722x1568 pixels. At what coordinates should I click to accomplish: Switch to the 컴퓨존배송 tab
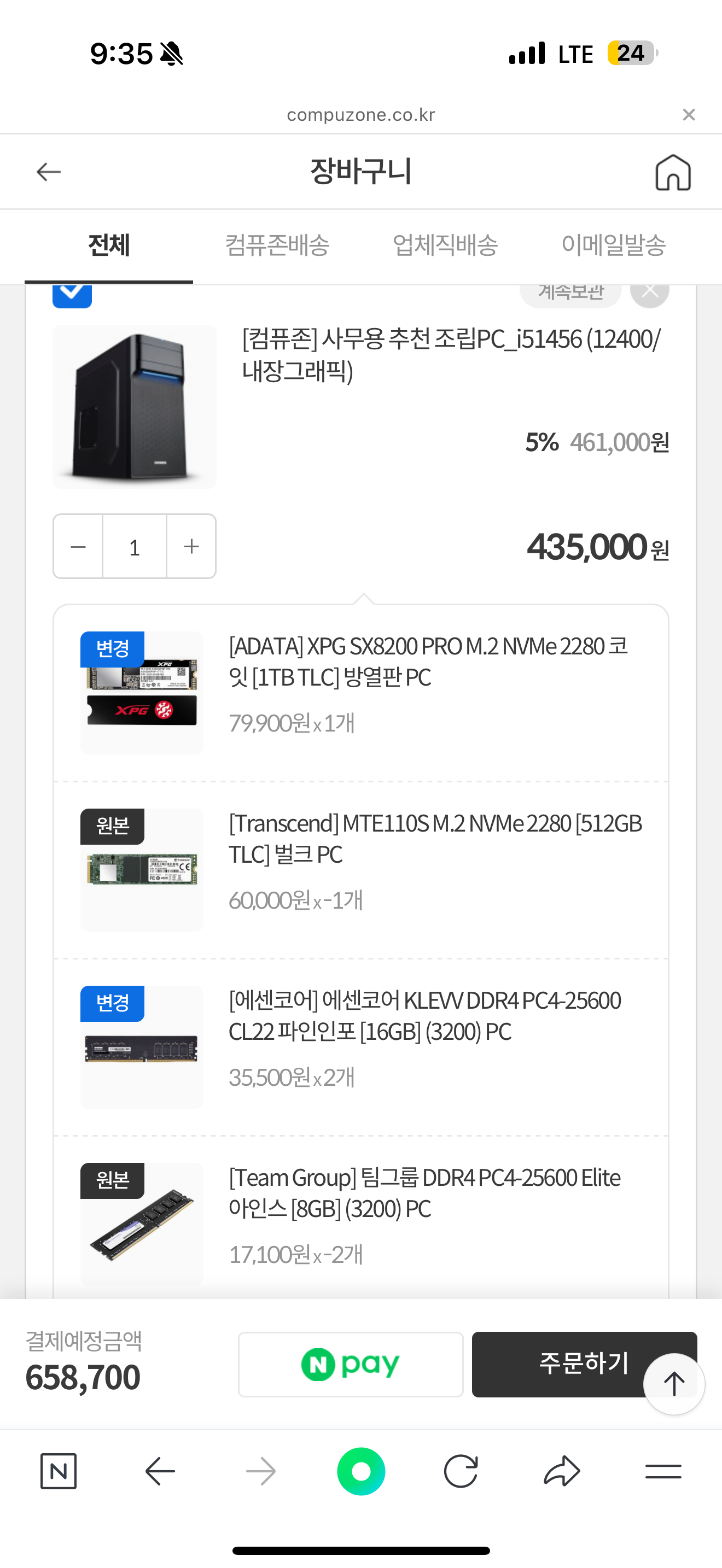click(x=277, y=245)
